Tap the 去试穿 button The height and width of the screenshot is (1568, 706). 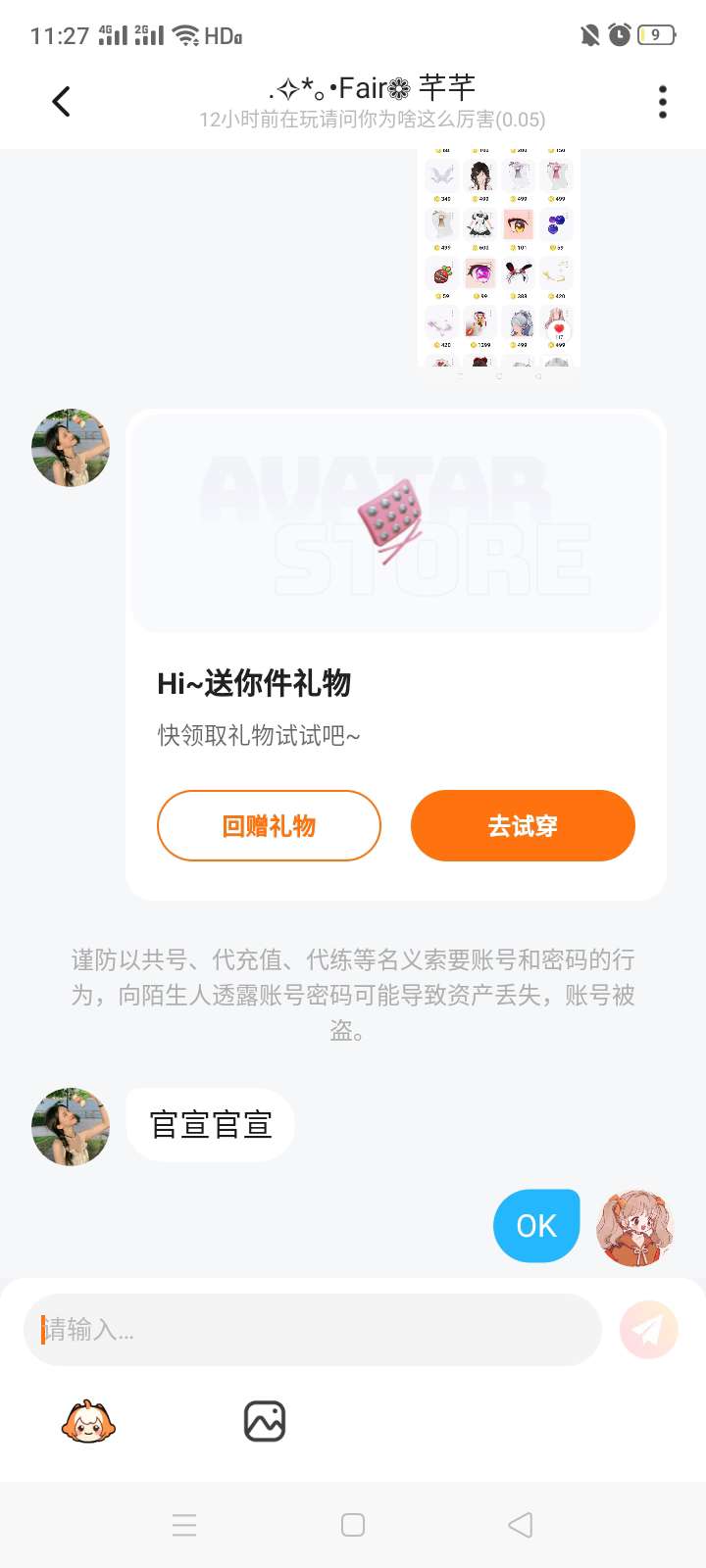(523, 825)
